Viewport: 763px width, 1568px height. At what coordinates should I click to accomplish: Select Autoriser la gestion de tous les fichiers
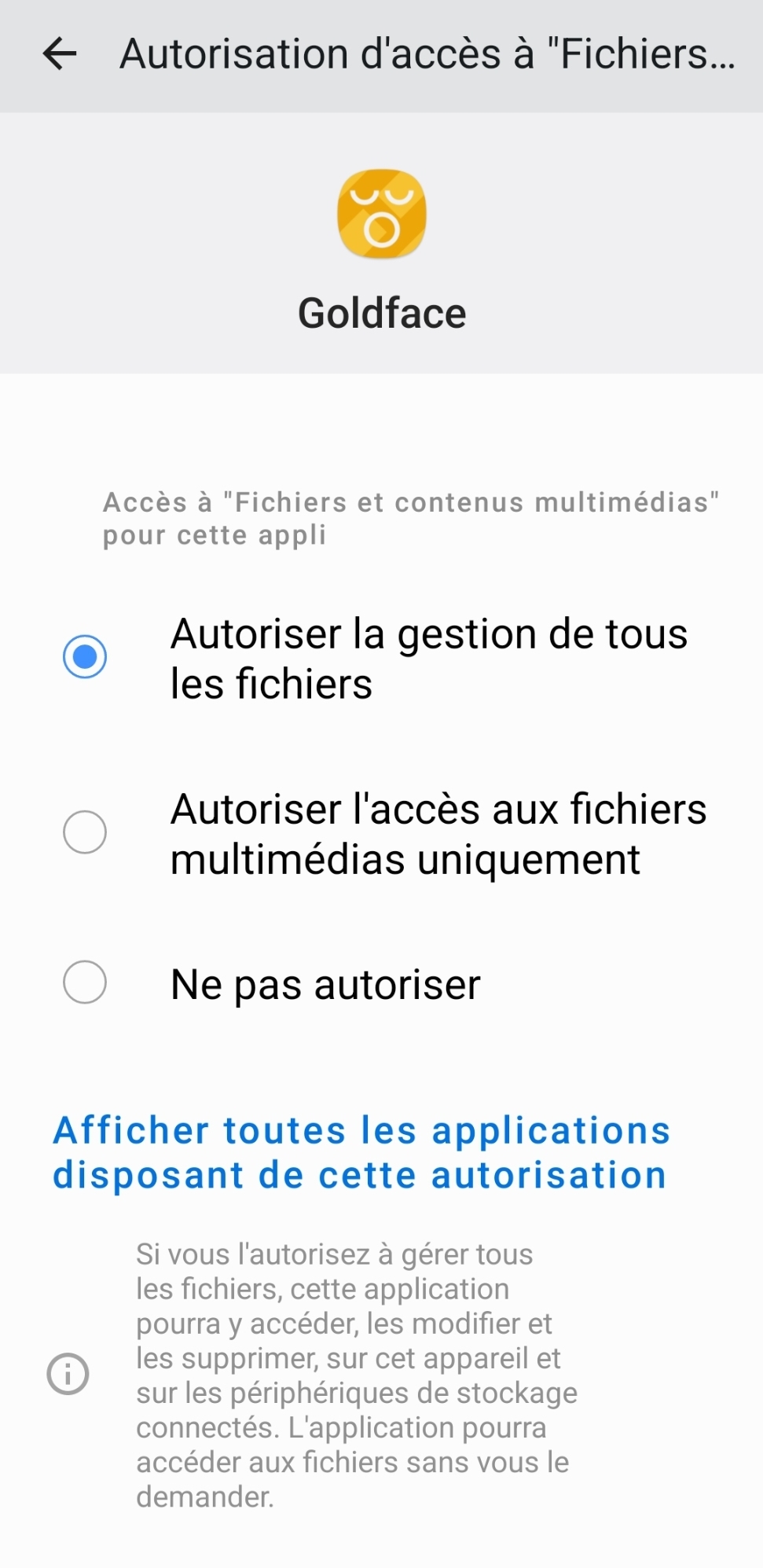coord(85,657)
